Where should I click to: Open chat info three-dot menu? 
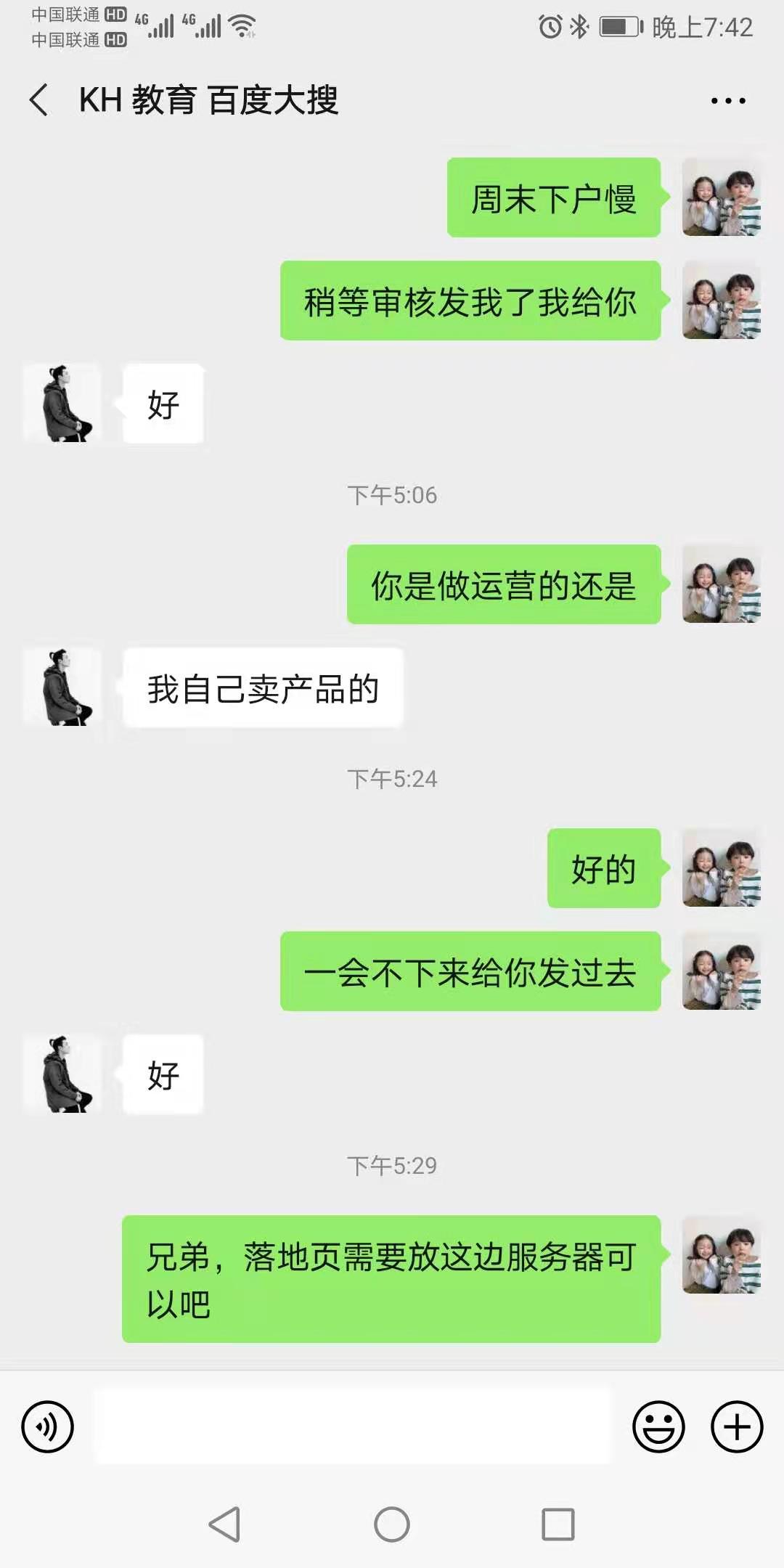[x=727, y=101]
